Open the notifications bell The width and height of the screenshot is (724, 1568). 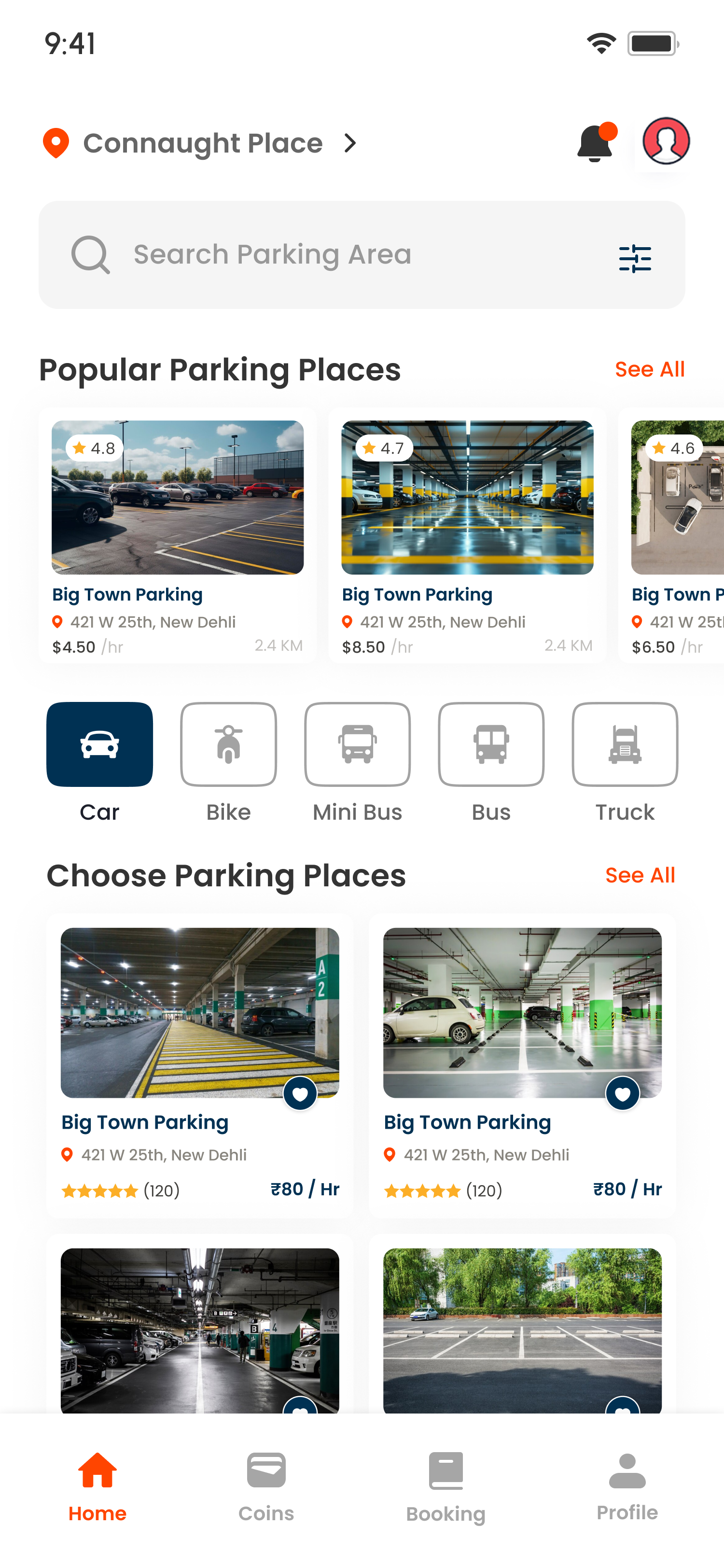pyautogui.click(x=595, y=143)
